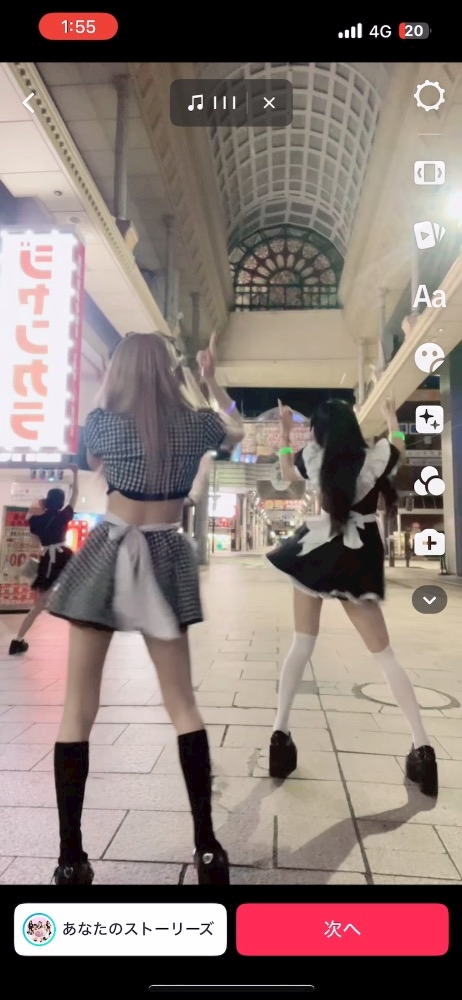
Task: Open the effects sparkle tool
Action: [x=429, y=419]
